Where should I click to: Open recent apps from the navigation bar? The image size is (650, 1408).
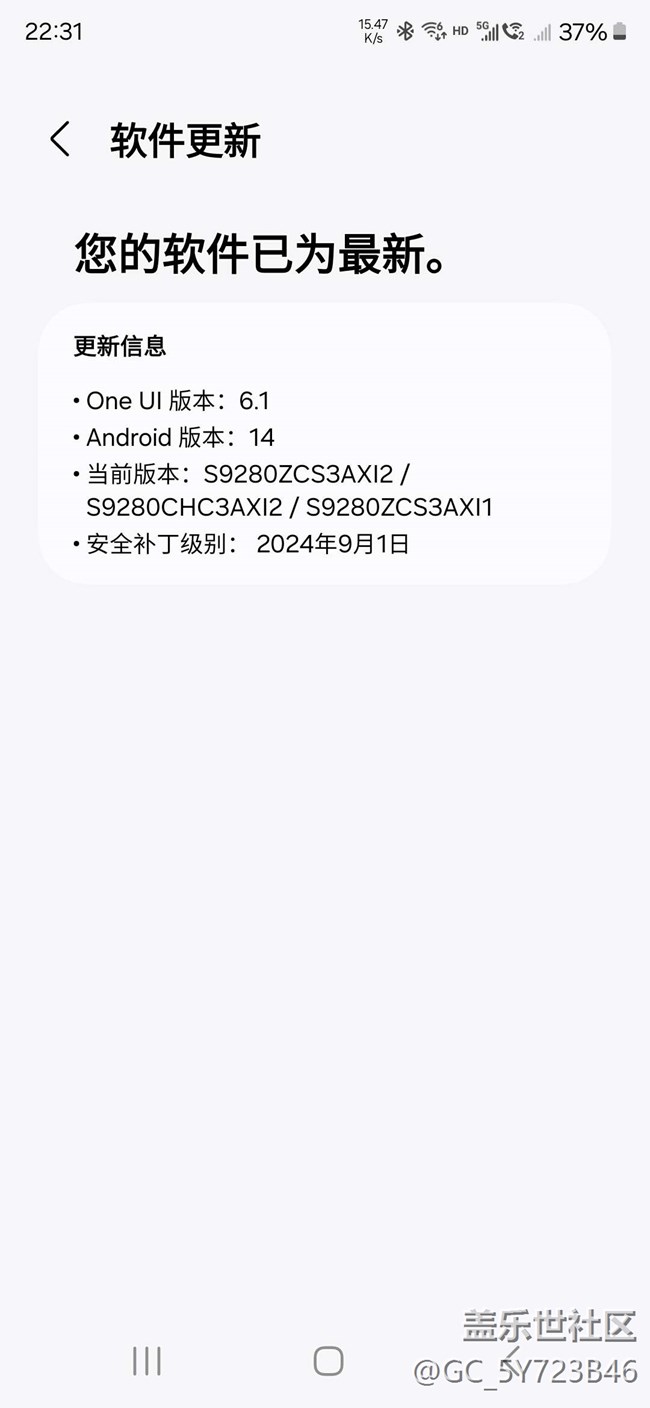(x=147, y=1360)
